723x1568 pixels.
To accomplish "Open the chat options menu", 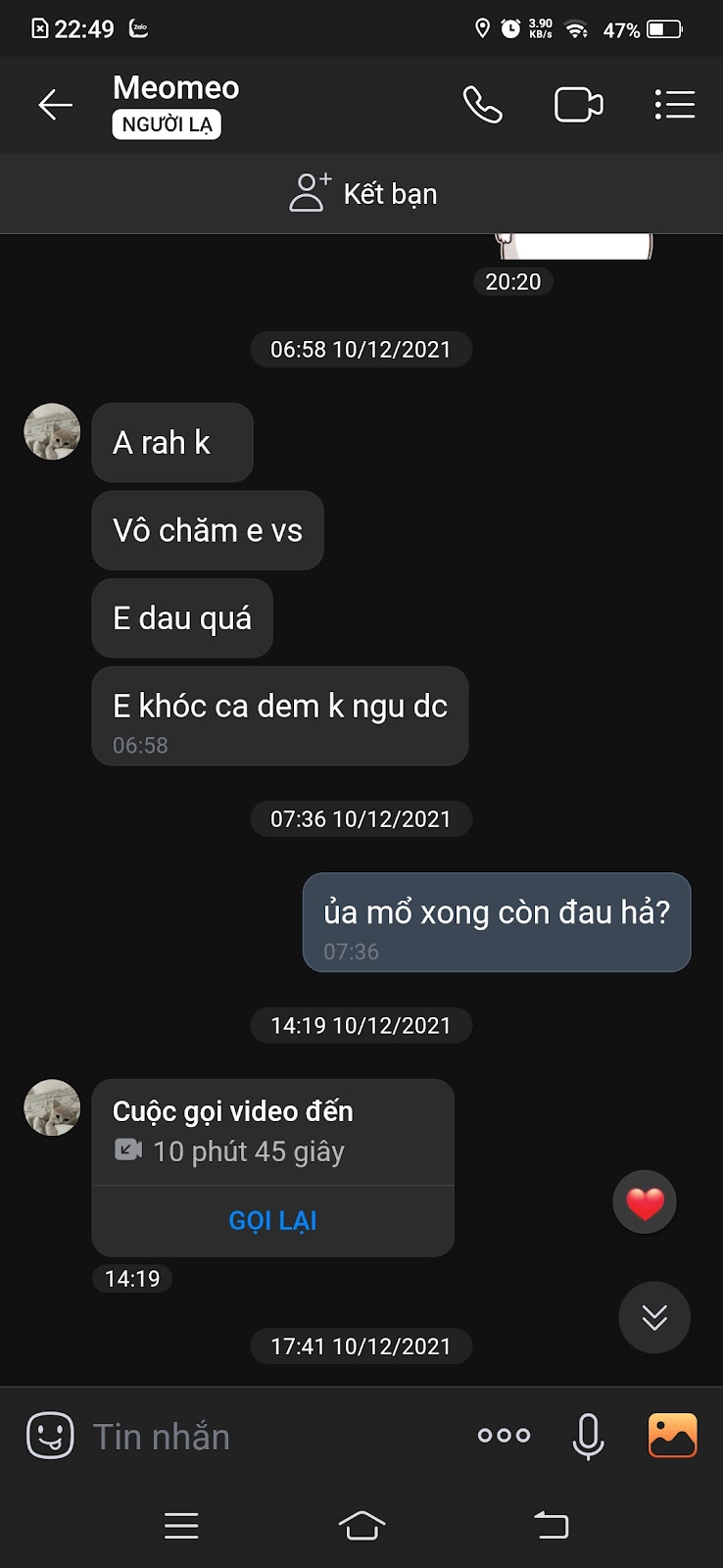I will click(674, 105).
